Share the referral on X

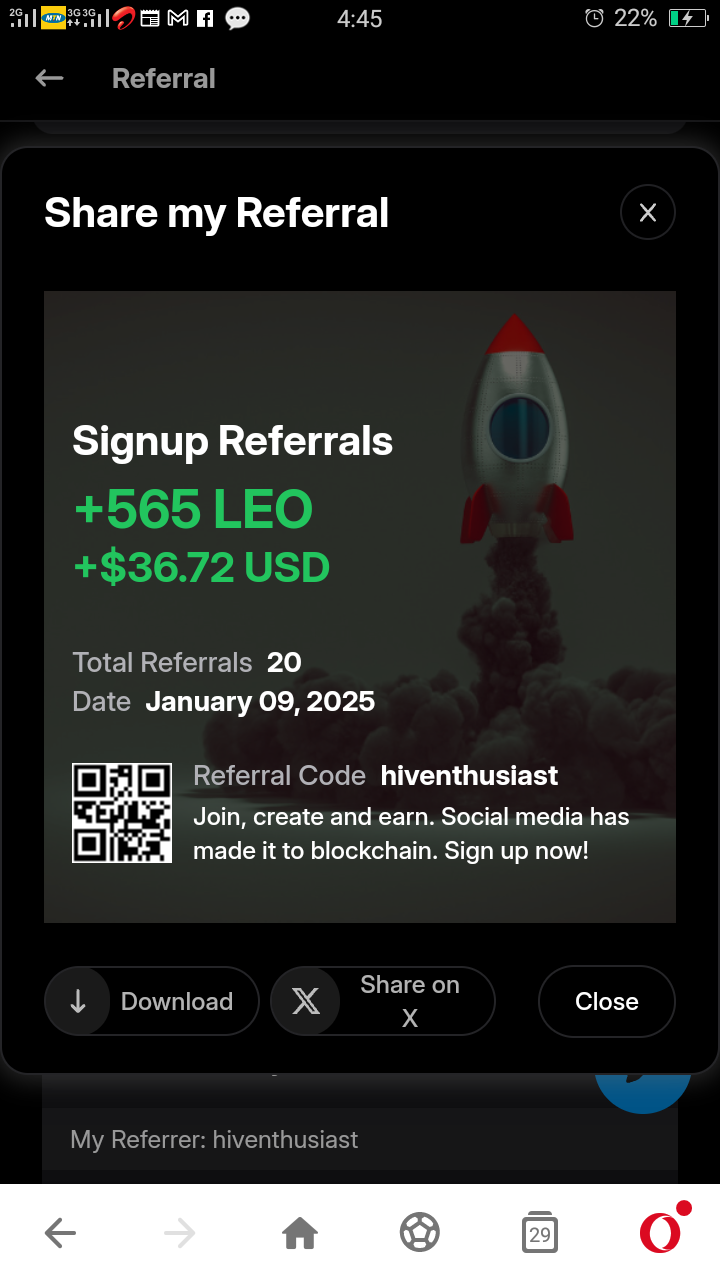(x=383, y=1001)
